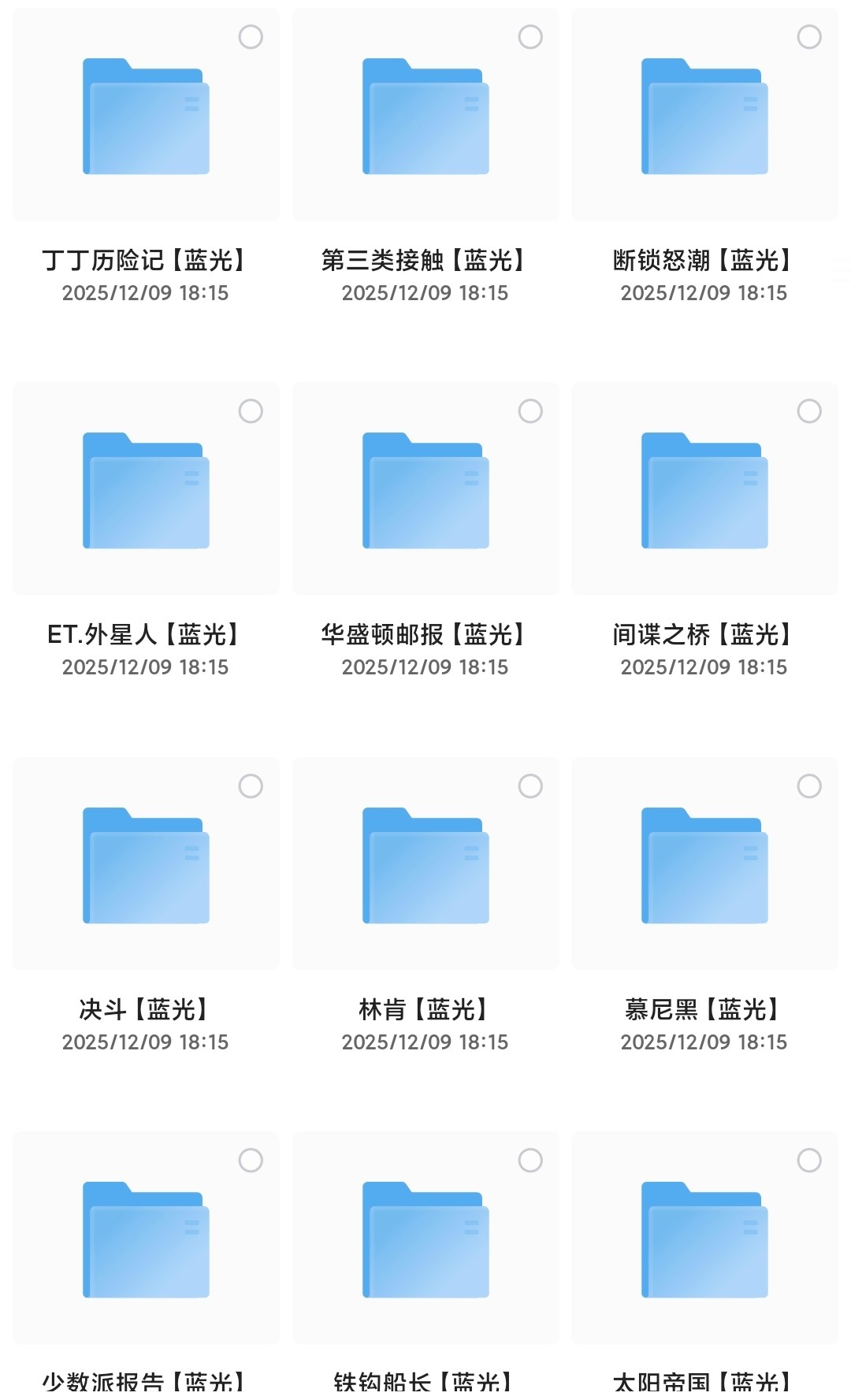Select 华盛顿邮报 folder via its circle
Viewport: 851px width, 1400px height.
[530, 411]
